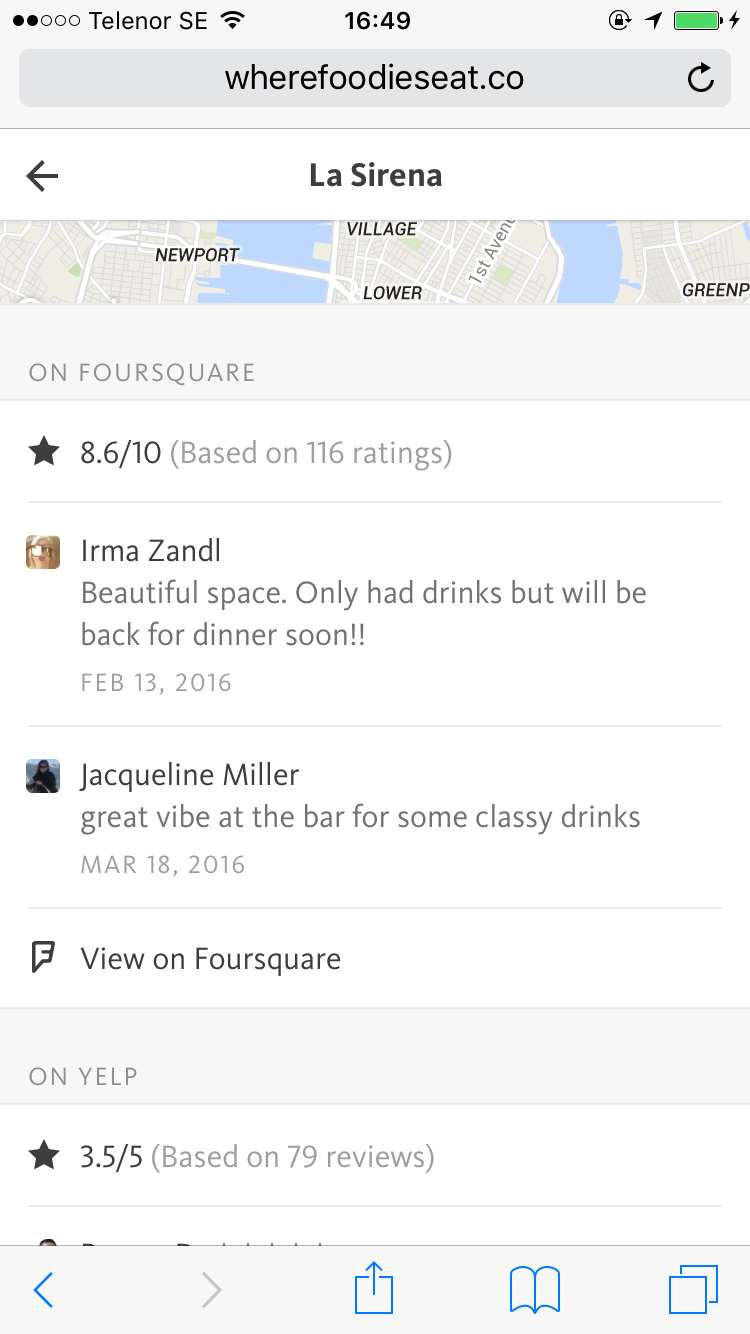Tap the back arrow next to La Sirena
The height and width of the screenshot is (1334, 750).
[41, 175]
